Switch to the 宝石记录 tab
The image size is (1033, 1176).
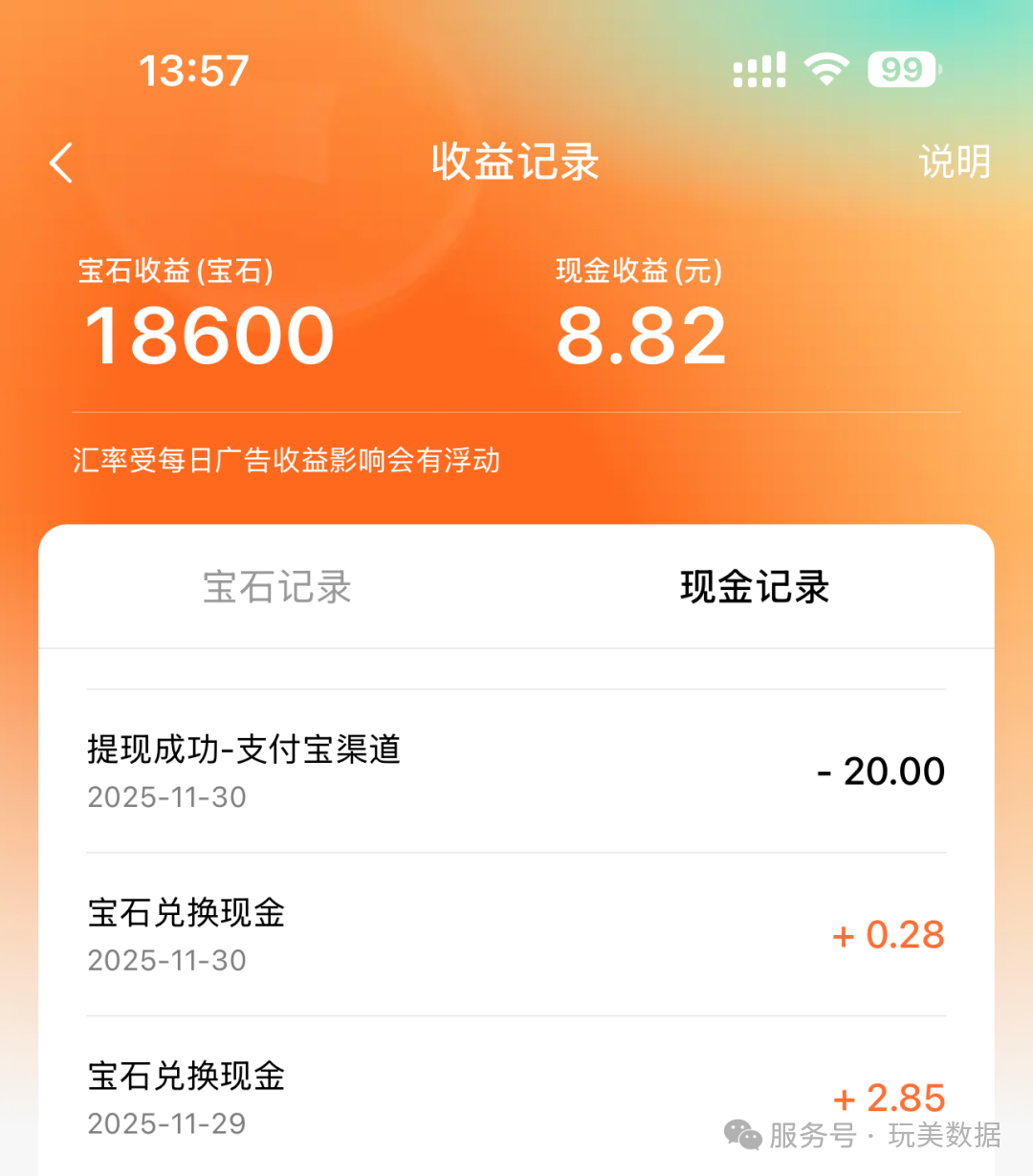[x=277, y=587]
